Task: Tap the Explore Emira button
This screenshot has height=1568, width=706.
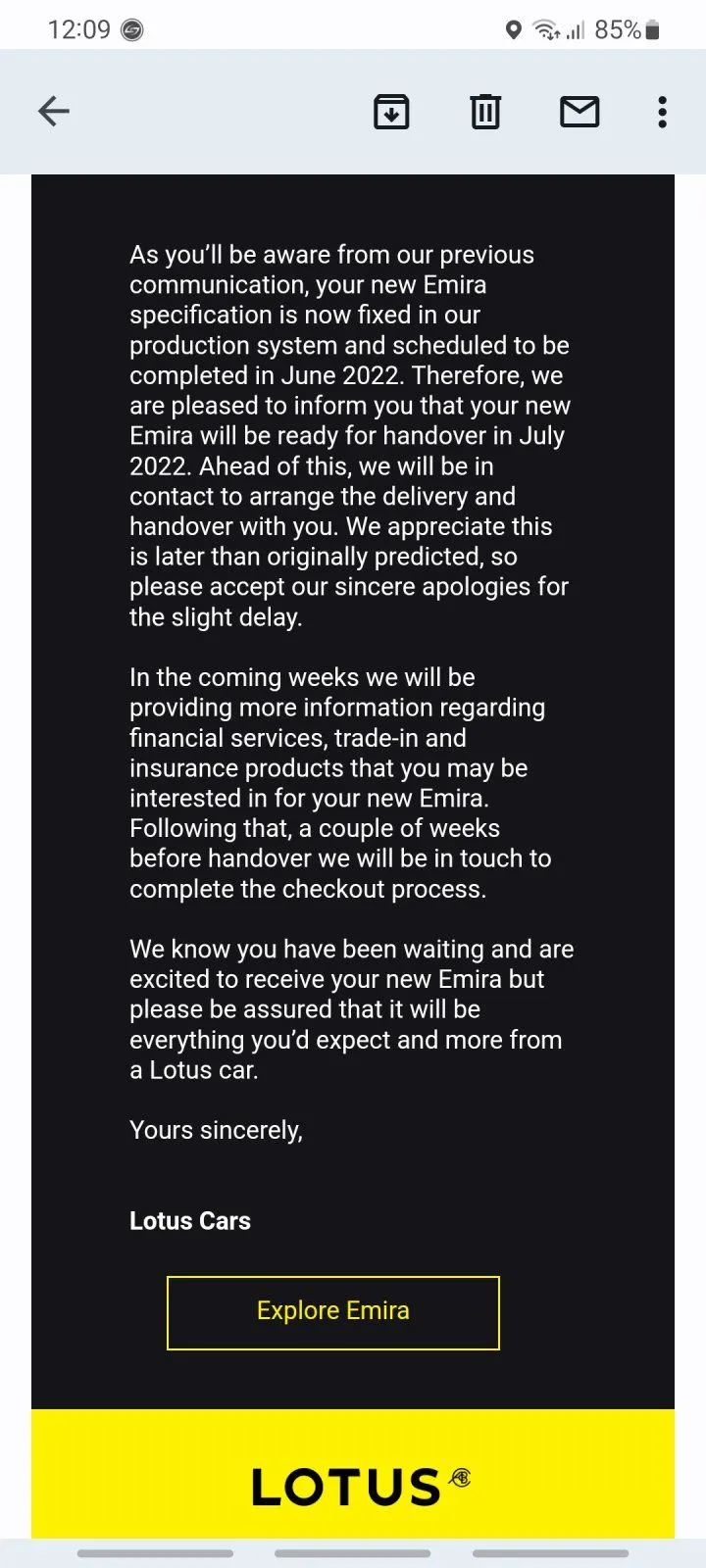Action: pyautogui.click(x=333, y=1312)
